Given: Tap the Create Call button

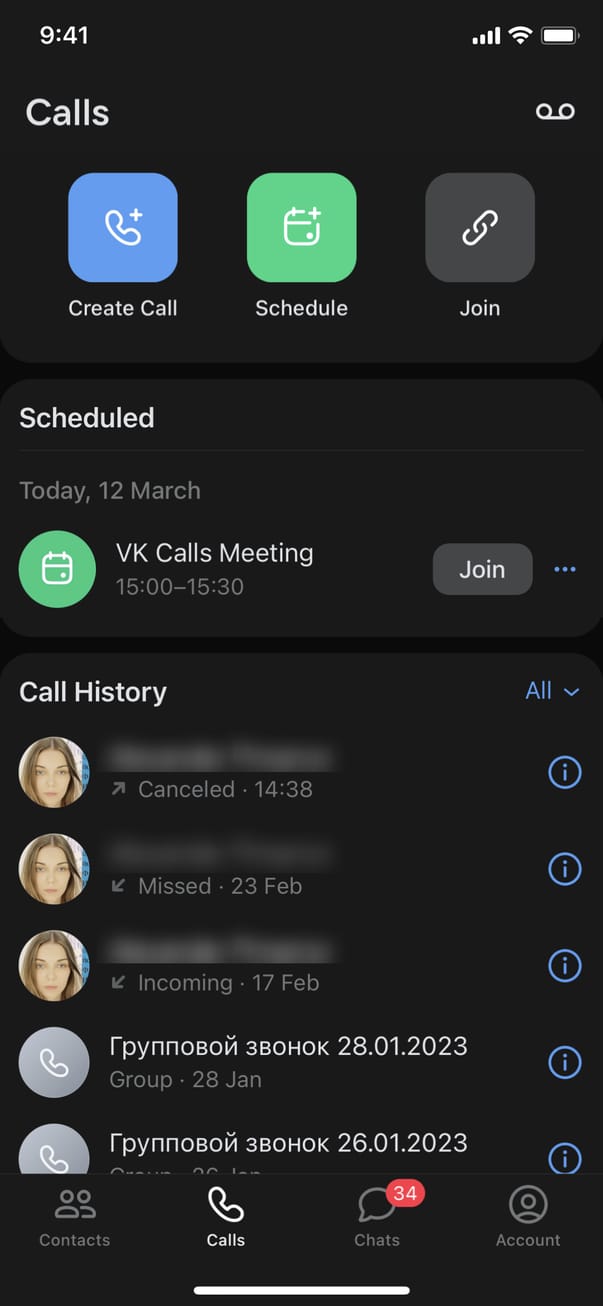Looking at the screenshot, I should [122, 228].
